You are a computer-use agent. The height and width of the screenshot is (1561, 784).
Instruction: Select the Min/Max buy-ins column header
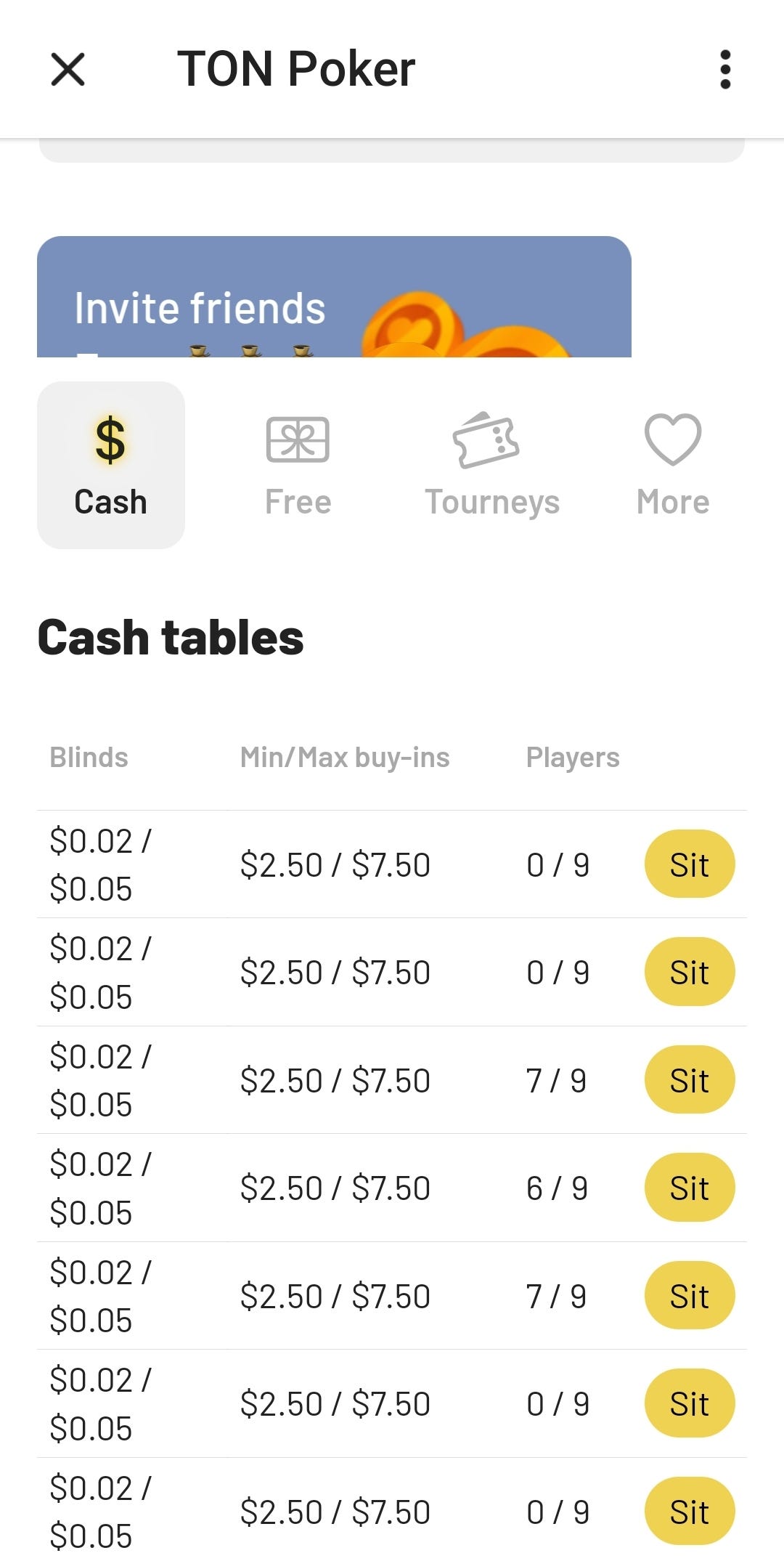(x=346, y=756)
